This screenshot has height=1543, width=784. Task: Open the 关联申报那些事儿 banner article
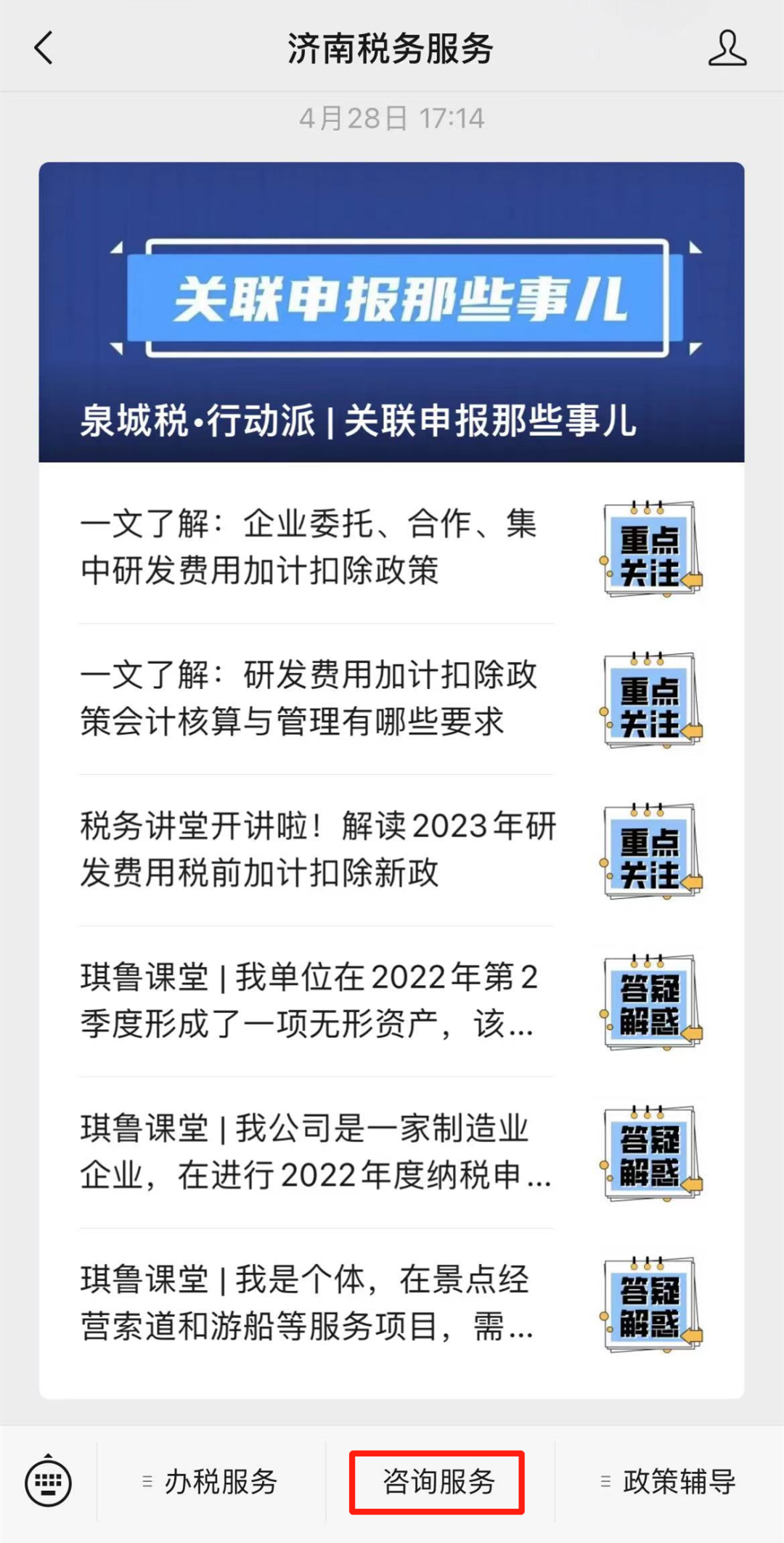point(391,312)
